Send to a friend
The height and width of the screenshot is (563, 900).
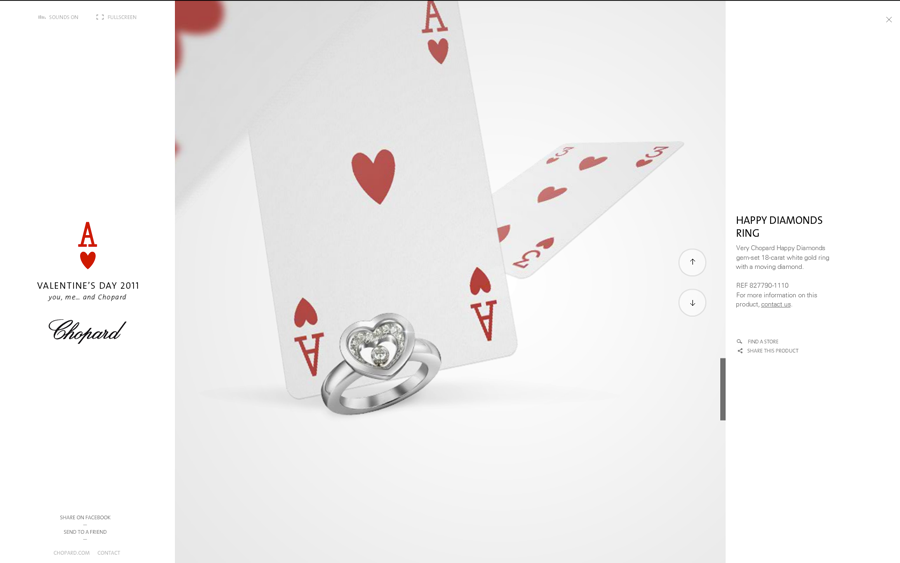click(85, 532)
